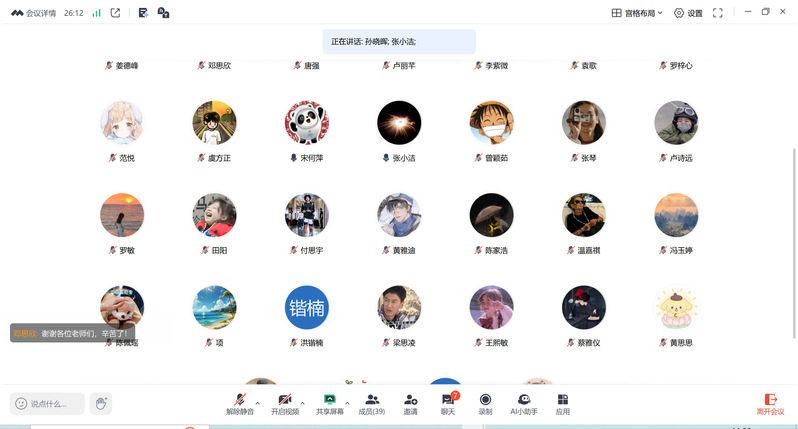Close the meeting window
Image resolution: width=798 pixels, height=429 pixels.
785,12
